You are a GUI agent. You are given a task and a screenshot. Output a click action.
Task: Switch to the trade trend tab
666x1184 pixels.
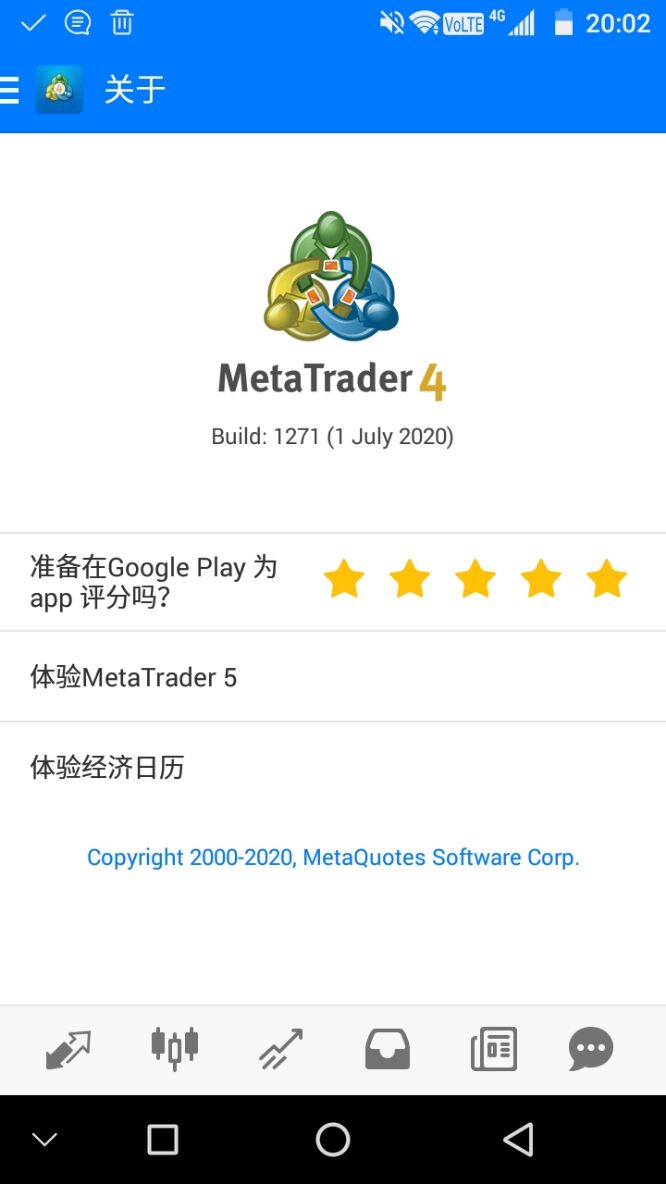(281, 1049)
